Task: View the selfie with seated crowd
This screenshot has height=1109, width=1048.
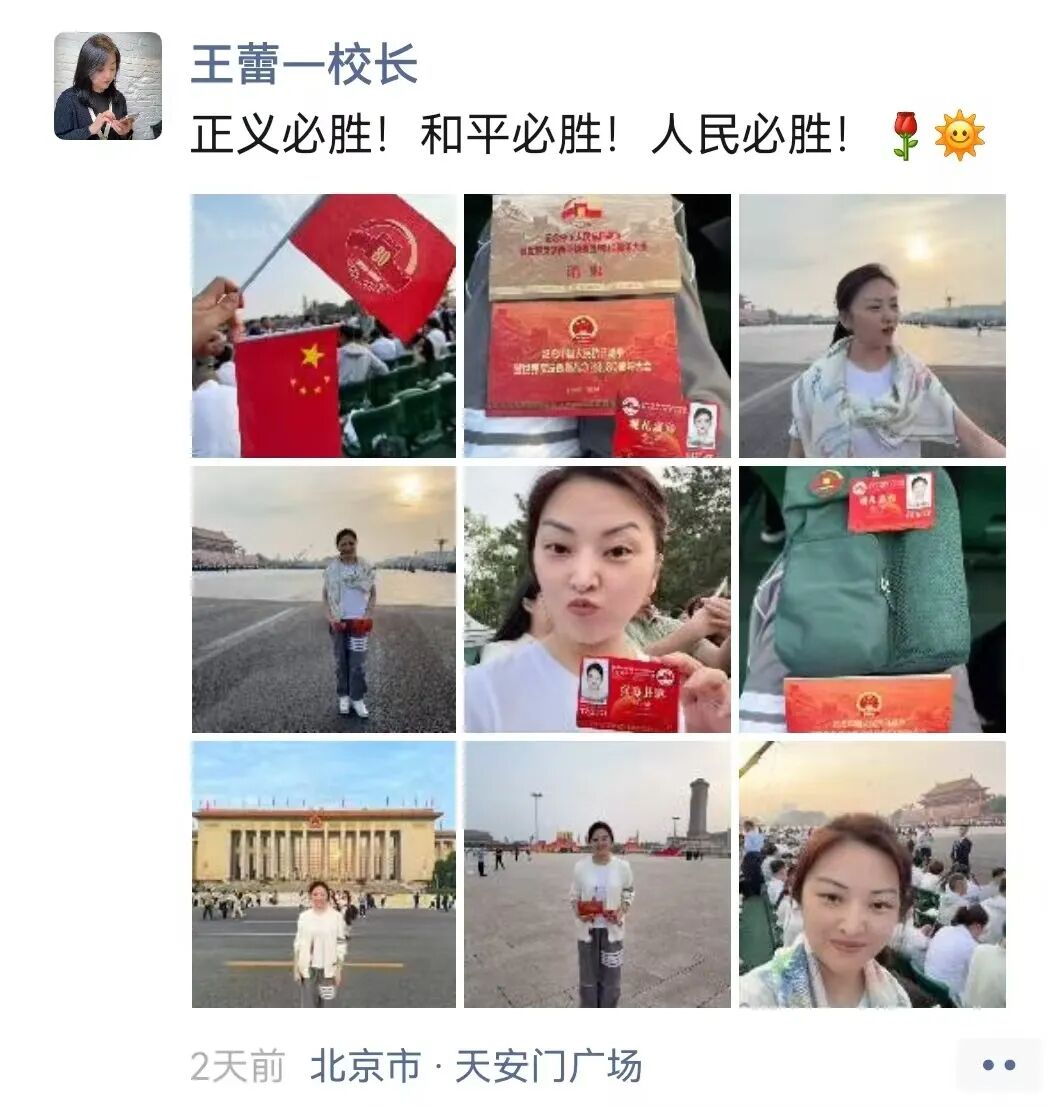Action: pyautogui.click(x=872, y=874)
